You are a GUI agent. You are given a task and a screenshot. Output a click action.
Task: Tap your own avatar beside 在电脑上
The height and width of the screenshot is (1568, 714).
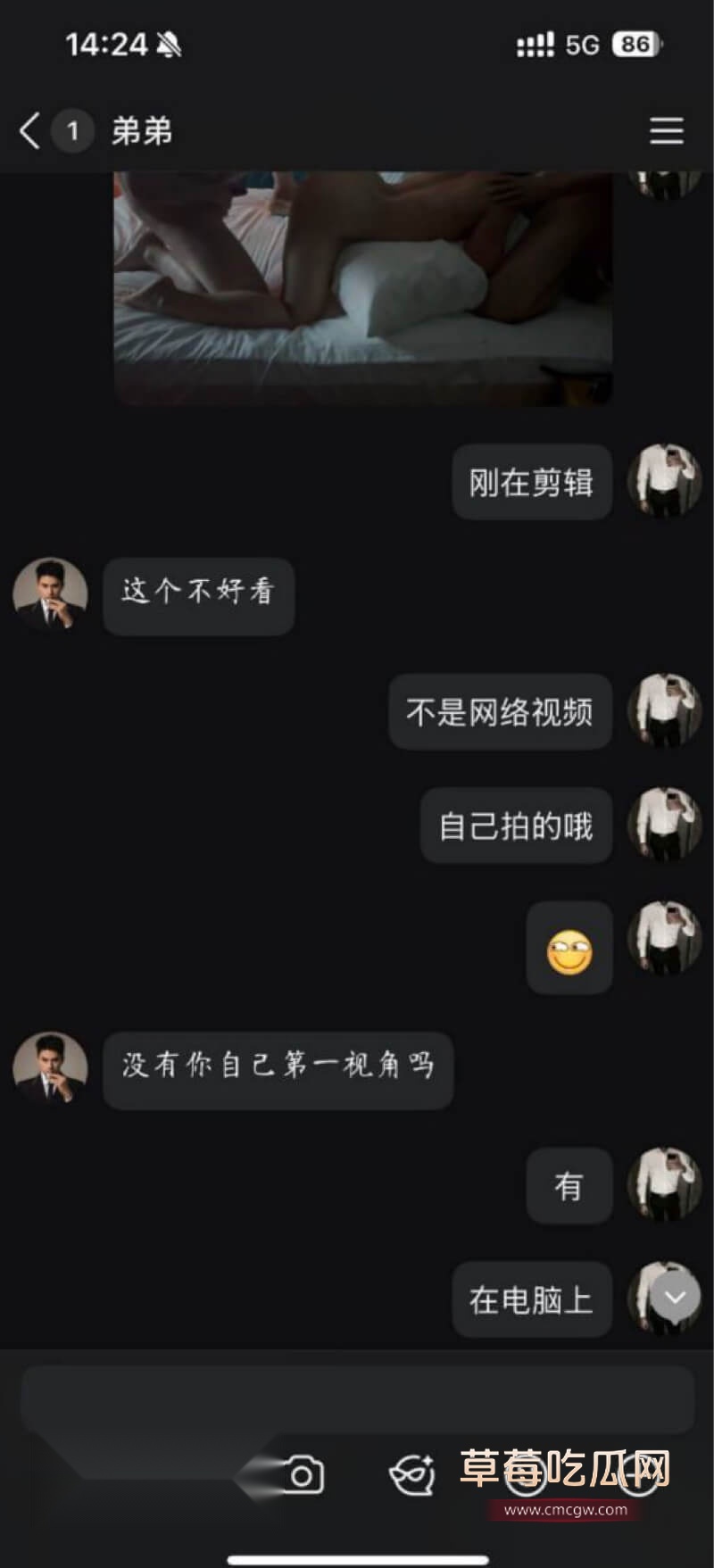coord(665,1300)
